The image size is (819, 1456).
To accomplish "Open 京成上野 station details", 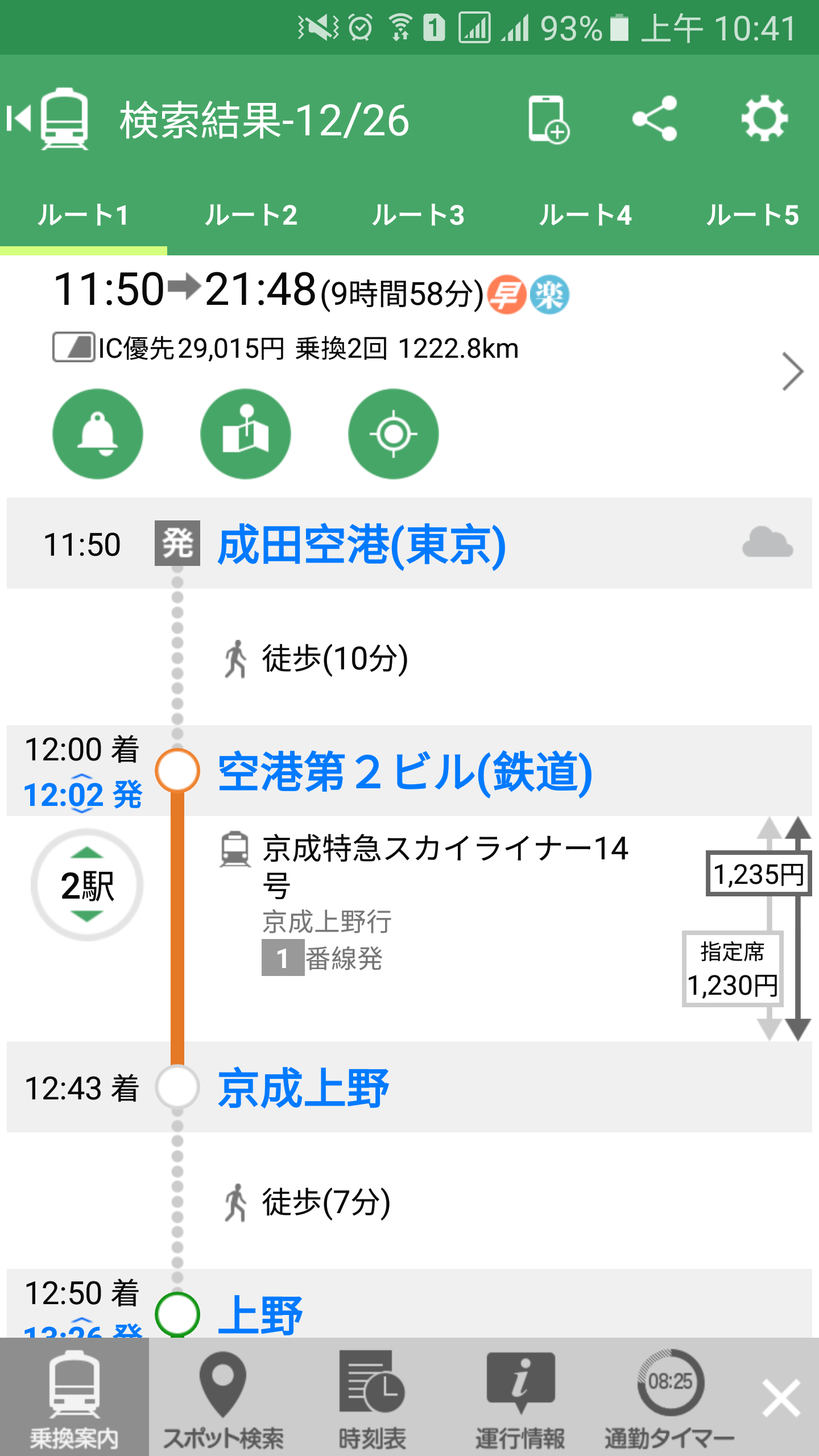I will (x=304, y=1087).
